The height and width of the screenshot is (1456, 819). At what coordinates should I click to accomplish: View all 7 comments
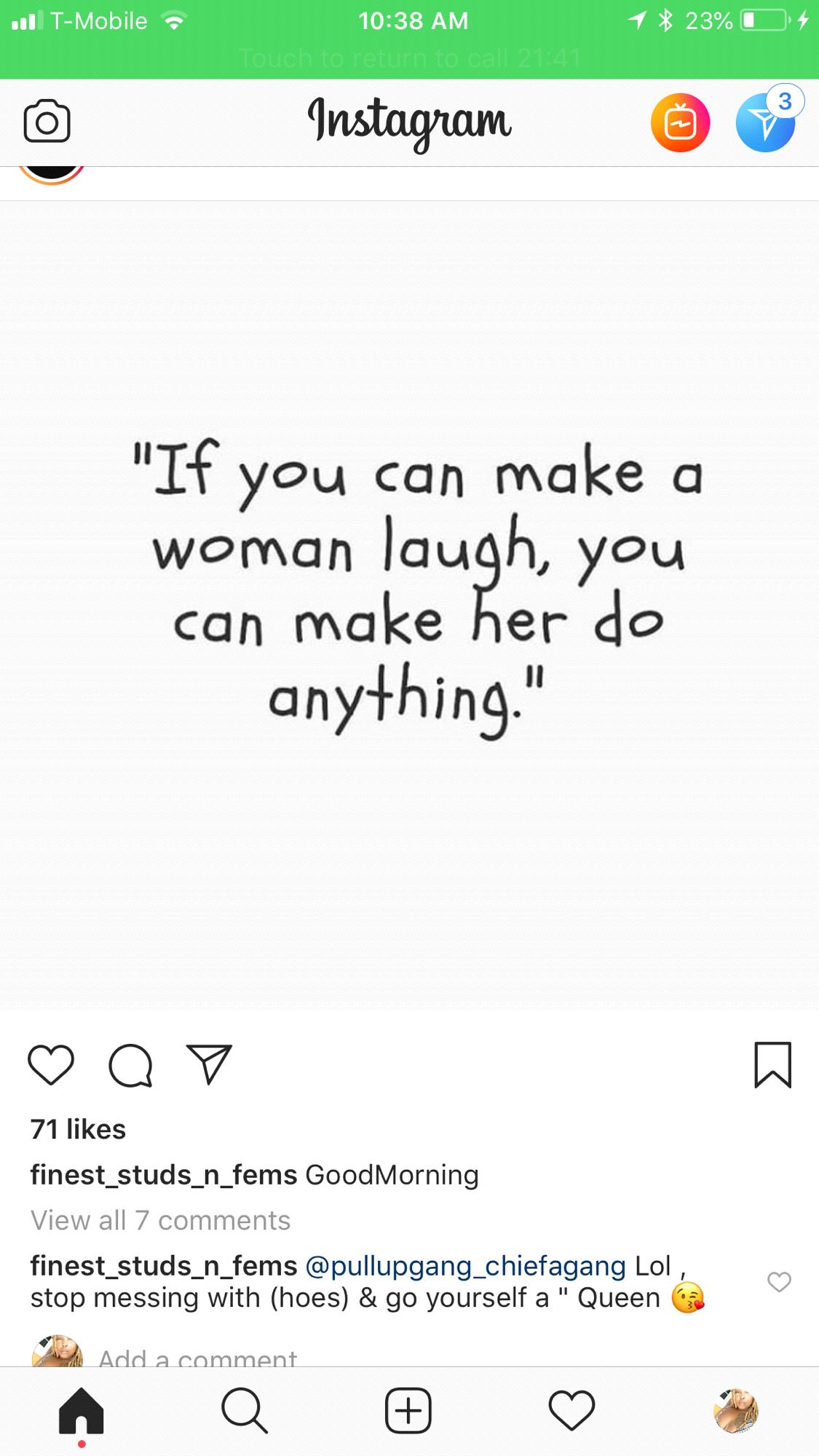(160, 1220)
